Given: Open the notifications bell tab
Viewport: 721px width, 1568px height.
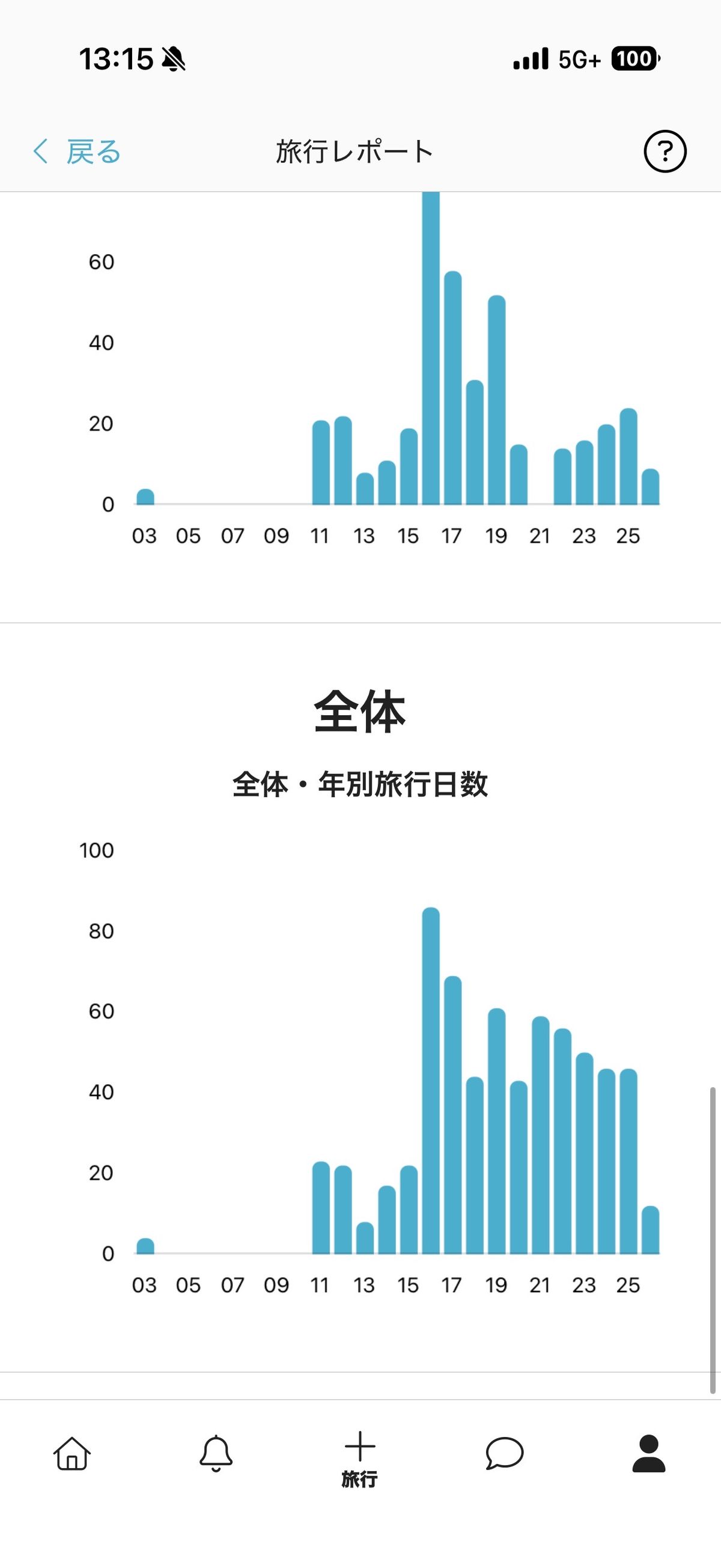Looking at the screenshot, I should (216, 1453).
